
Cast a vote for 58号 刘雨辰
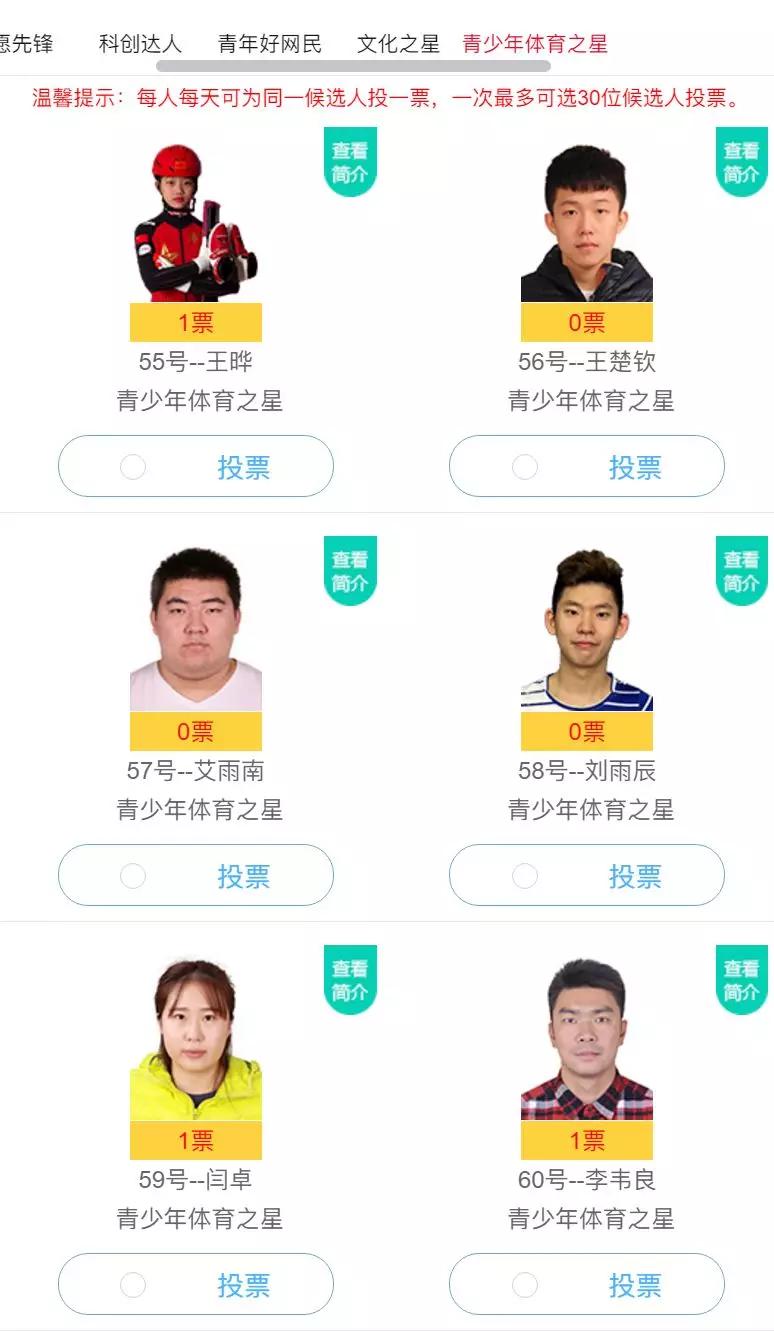coord(587,876)
